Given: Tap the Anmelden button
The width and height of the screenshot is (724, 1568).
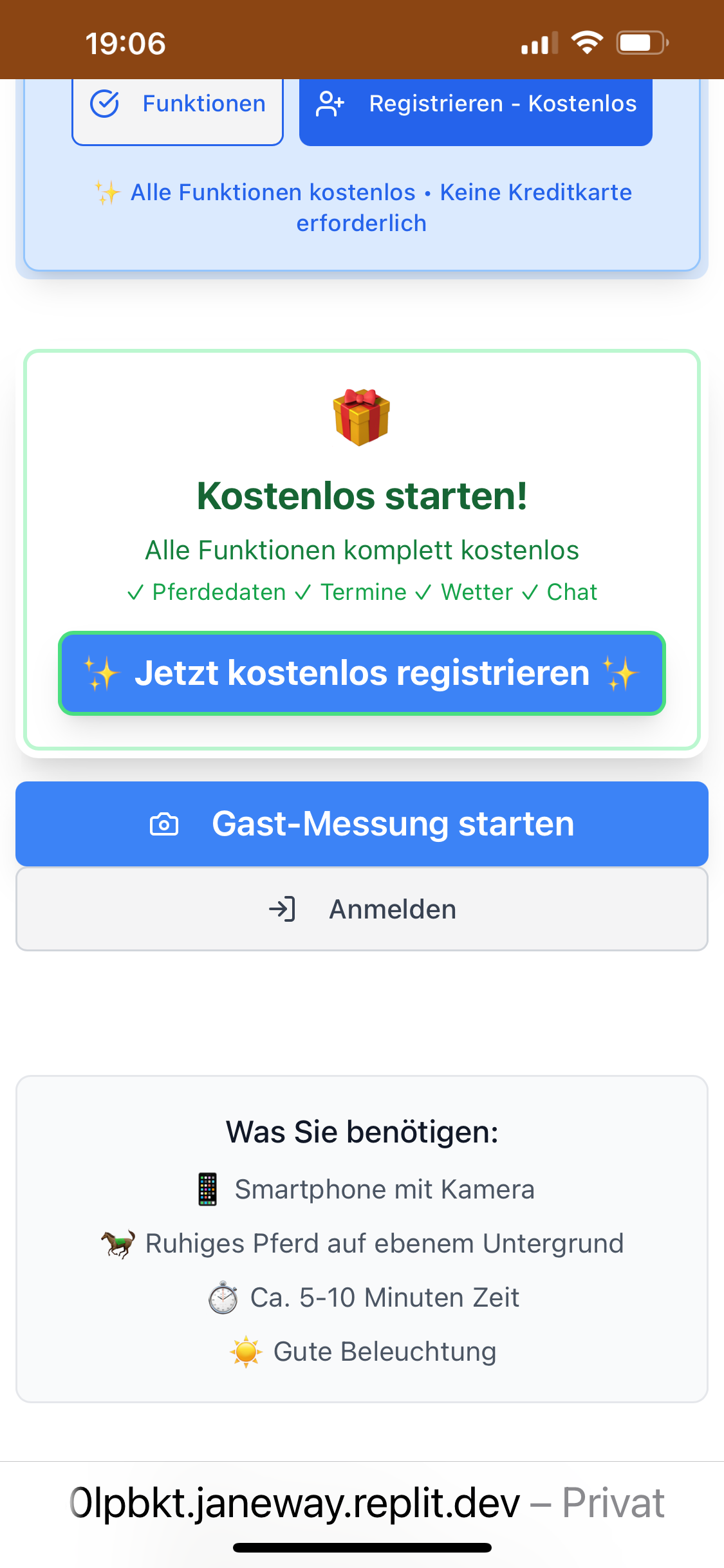Looking at the screenshot, I should [x=362, y=909].
